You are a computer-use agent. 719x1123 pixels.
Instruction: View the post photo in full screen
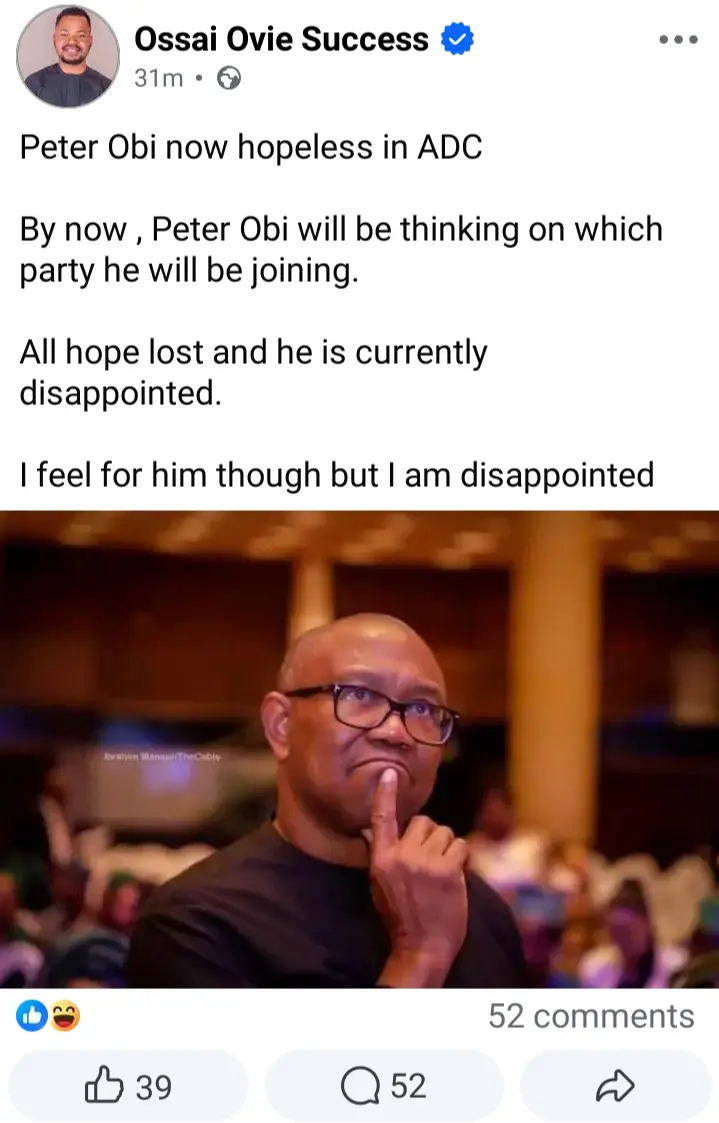[359, 750]
